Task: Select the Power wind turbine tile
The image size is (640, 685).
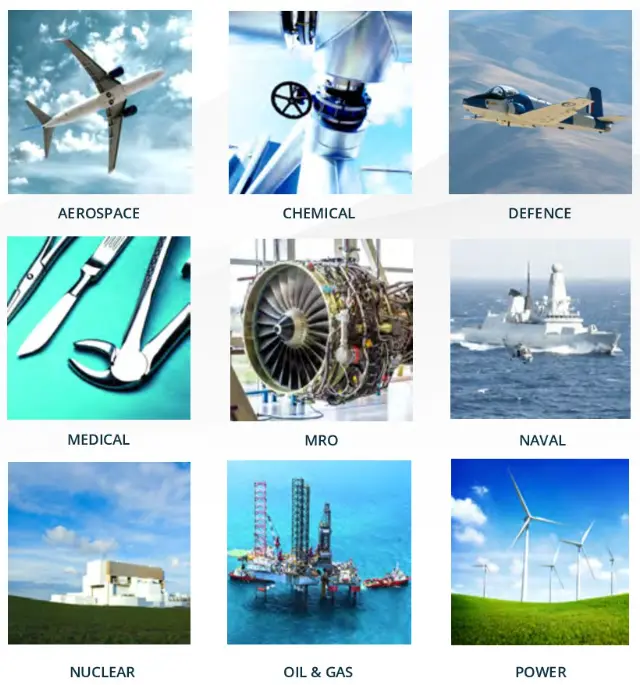Action: pyautogui.click(x=541, y=552)
